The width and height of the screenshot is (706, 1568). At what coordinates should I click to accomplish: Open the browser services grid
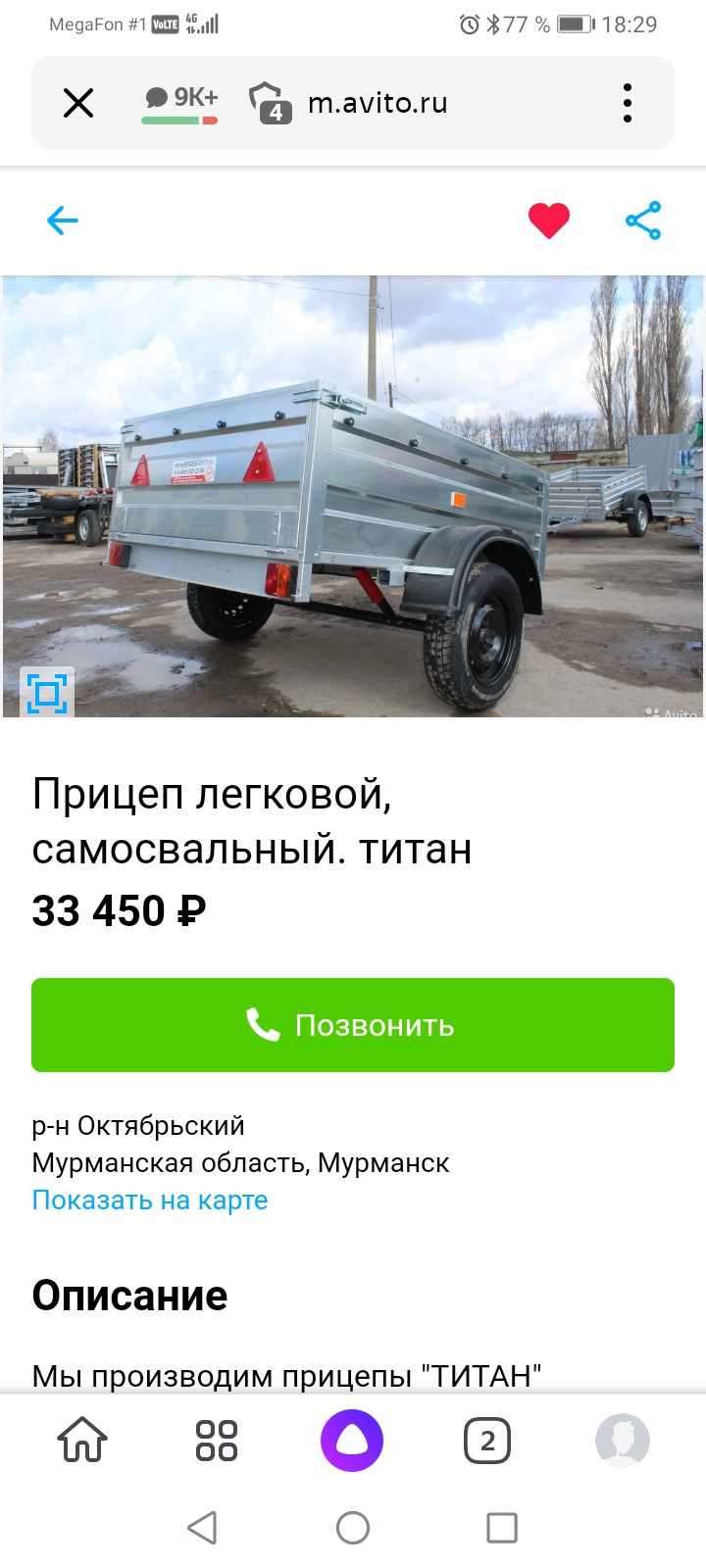click(x=217, y=1441)
